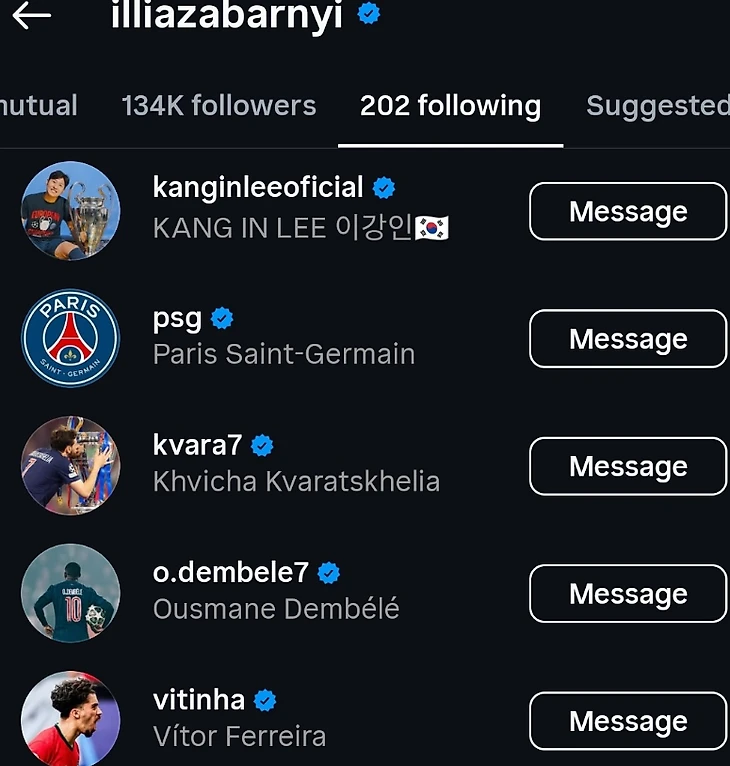
Task: Message kanginleeoficial
Action: pos(627,211)
